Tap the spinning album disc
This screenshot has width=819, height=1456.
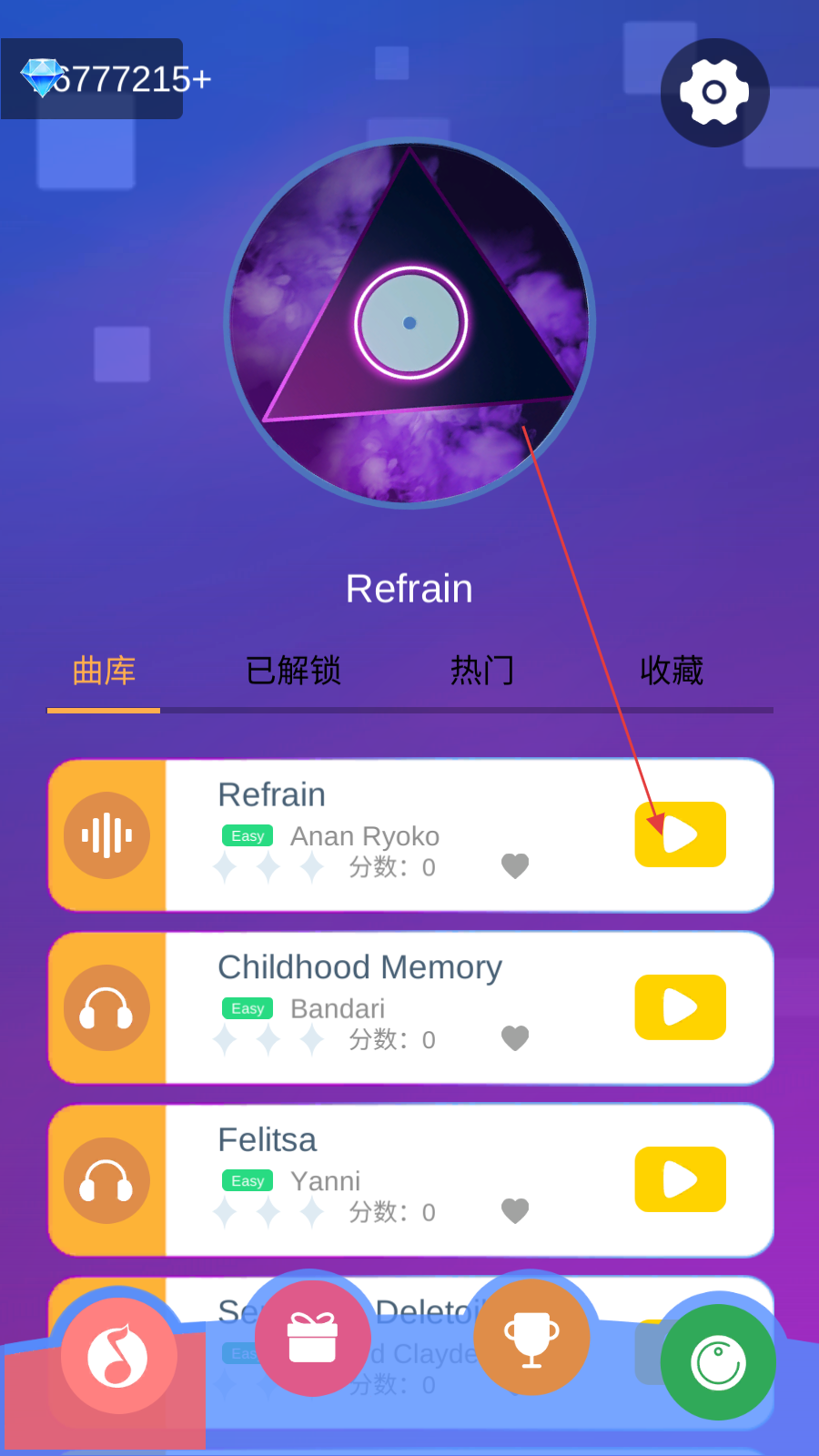tap(409, 323)
